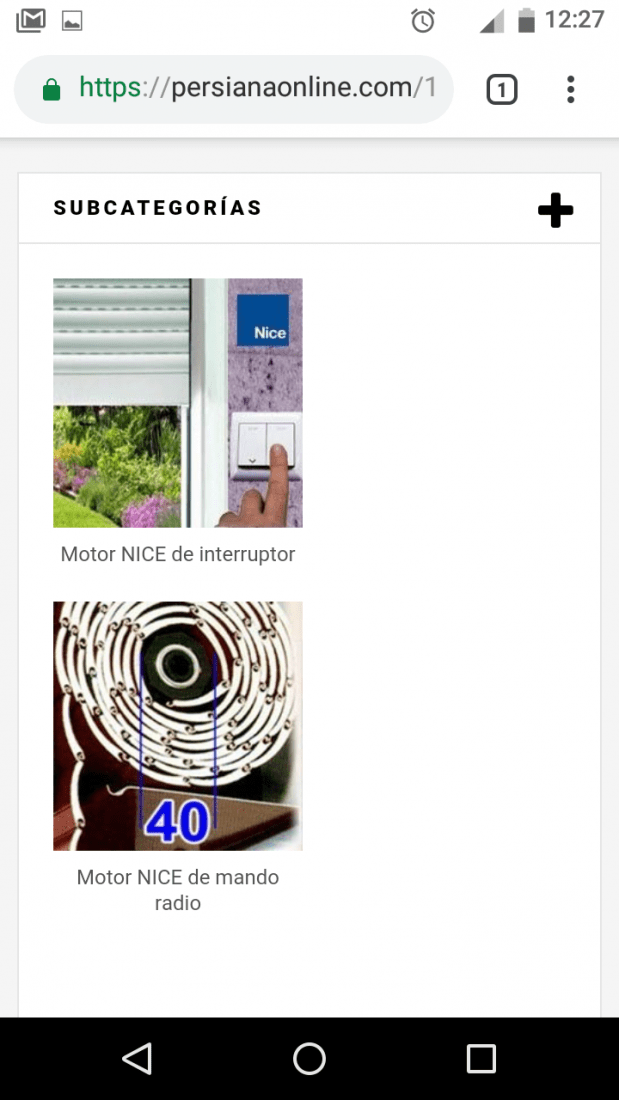This screenshot has height=1100, width=619.
Task: Open the Motor NICE de interruptor link
Action: tap(178, 554)
